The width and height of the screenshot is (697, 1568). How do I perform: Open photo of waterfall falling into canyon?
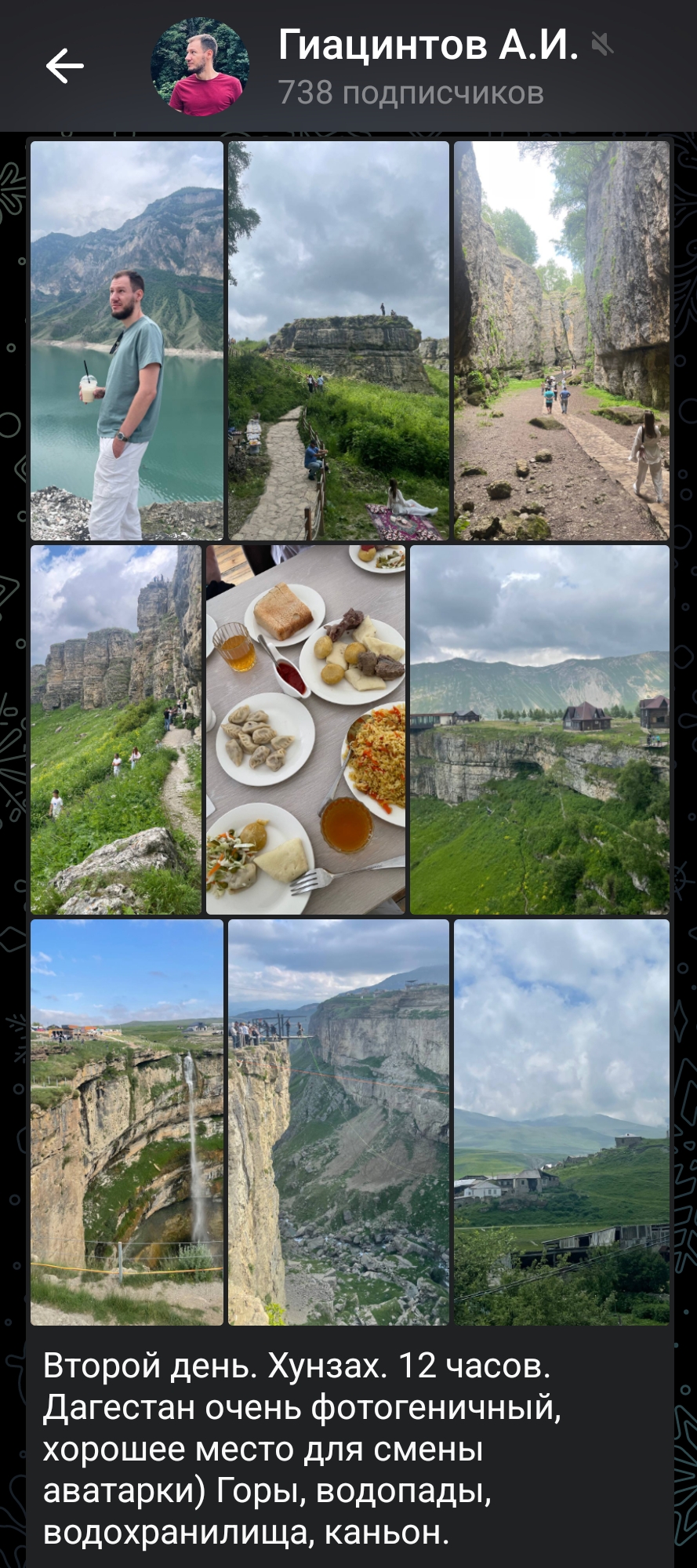click(126, 1122)
